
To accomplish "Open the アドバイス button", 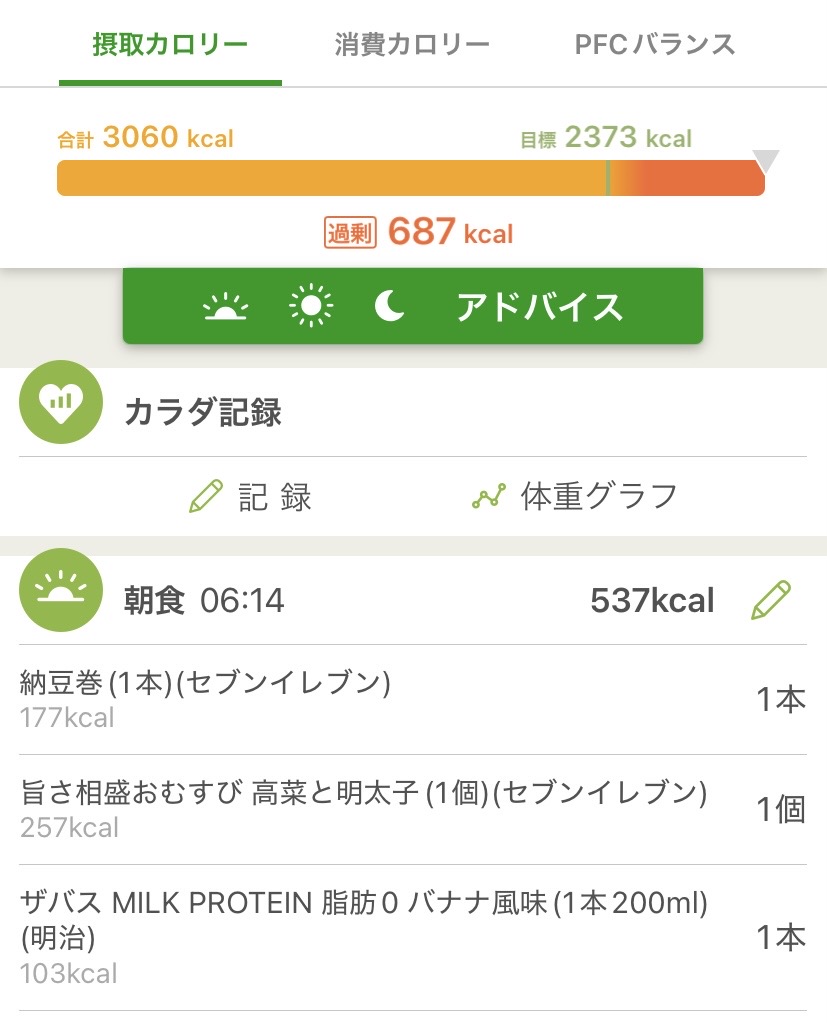I will [x=413, y=307].
